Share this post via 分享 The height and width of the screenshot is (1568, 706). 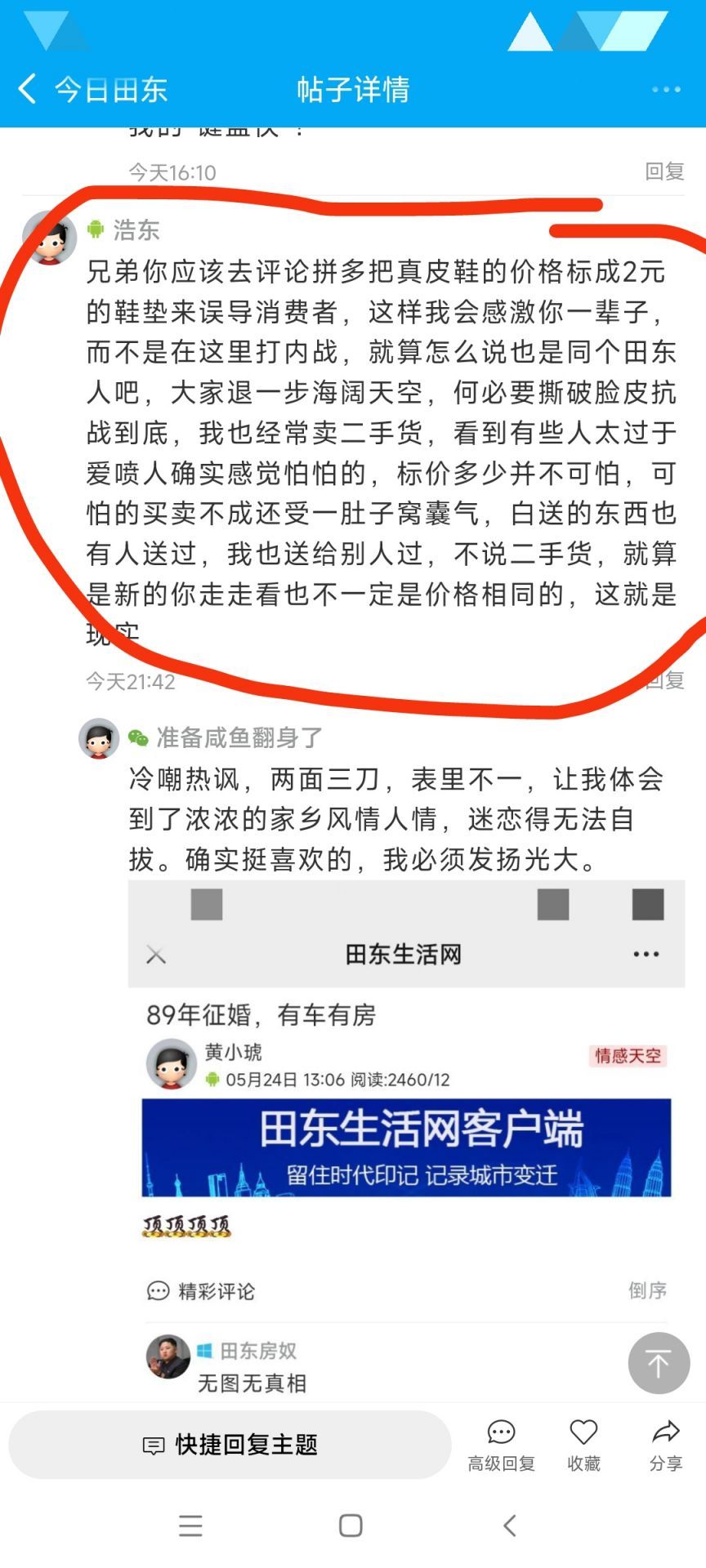[666, 1445]
